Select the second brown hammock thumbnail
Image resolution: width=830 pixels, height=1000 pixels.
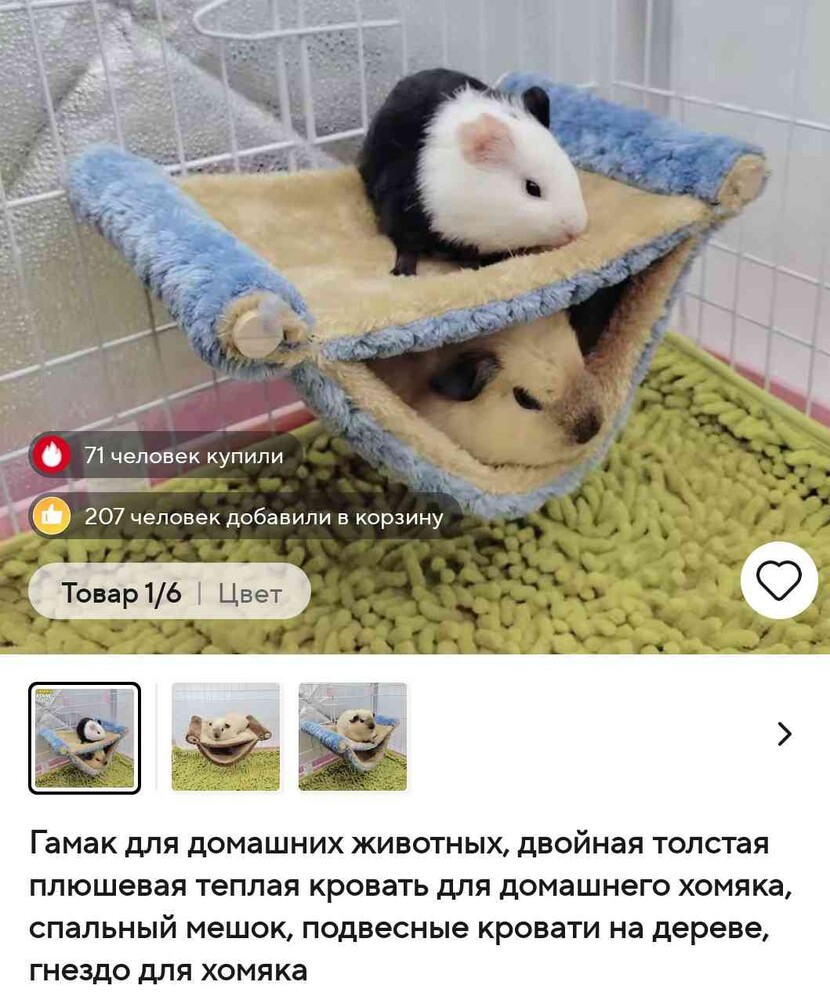[x=225, y=737]
